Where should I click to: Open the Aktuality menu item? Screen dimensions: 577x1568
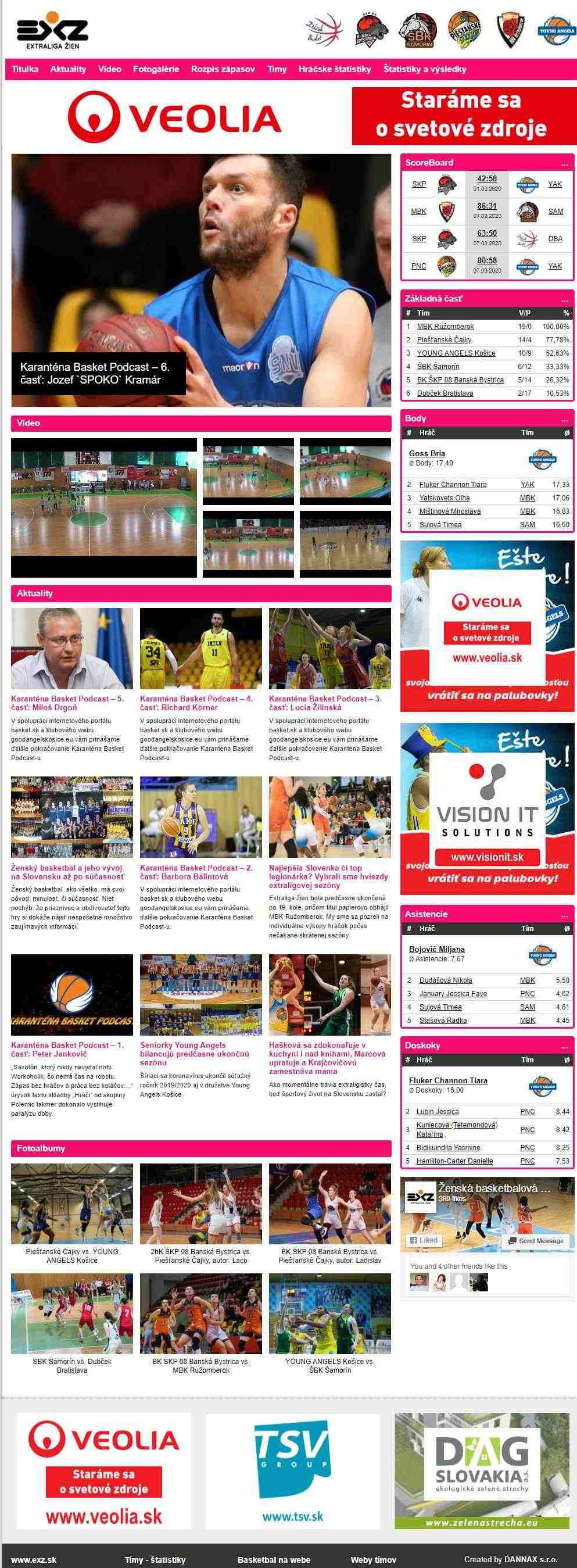click(x=67, y=69)
